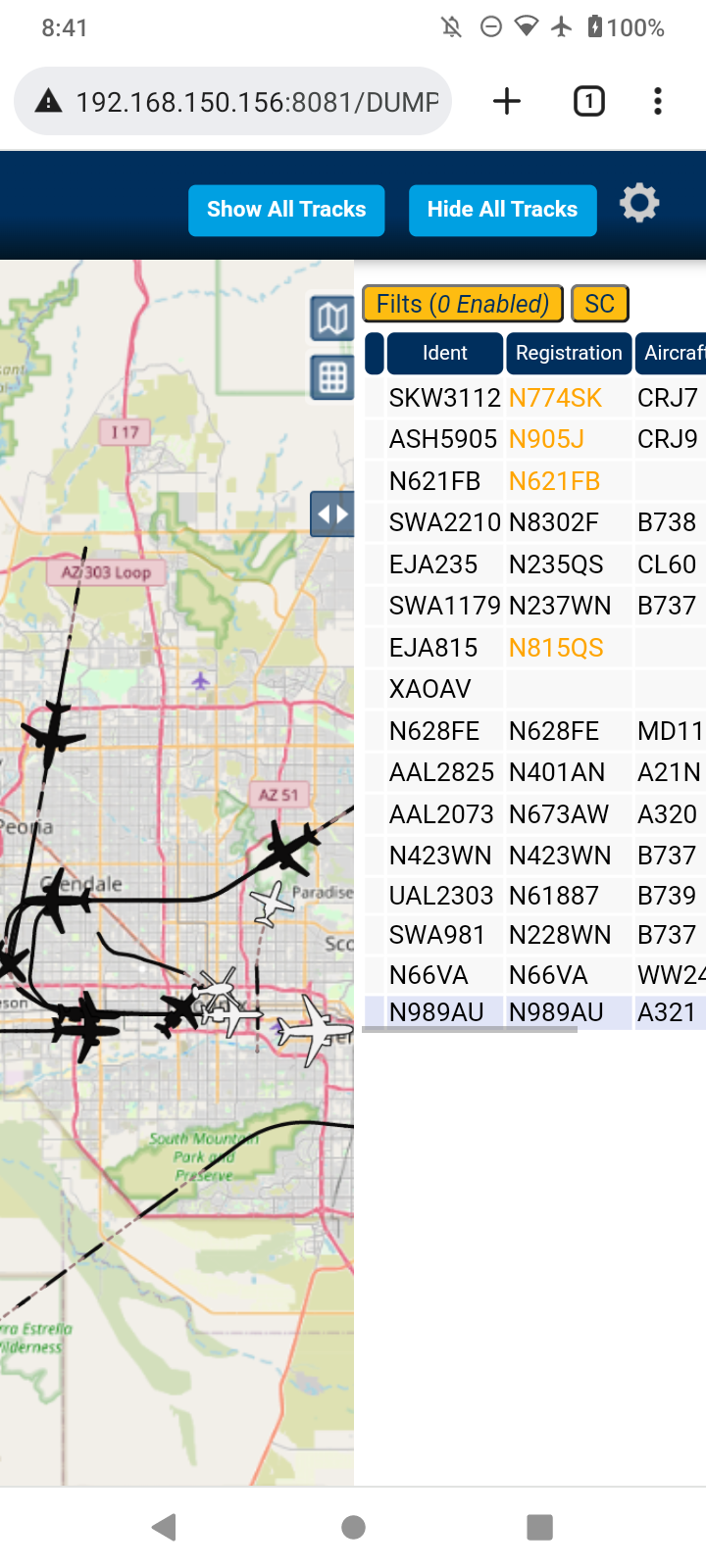This screenshot has height=1568, width=706.
Task: Open new browser tab with plus
Action: pos(507,101)
